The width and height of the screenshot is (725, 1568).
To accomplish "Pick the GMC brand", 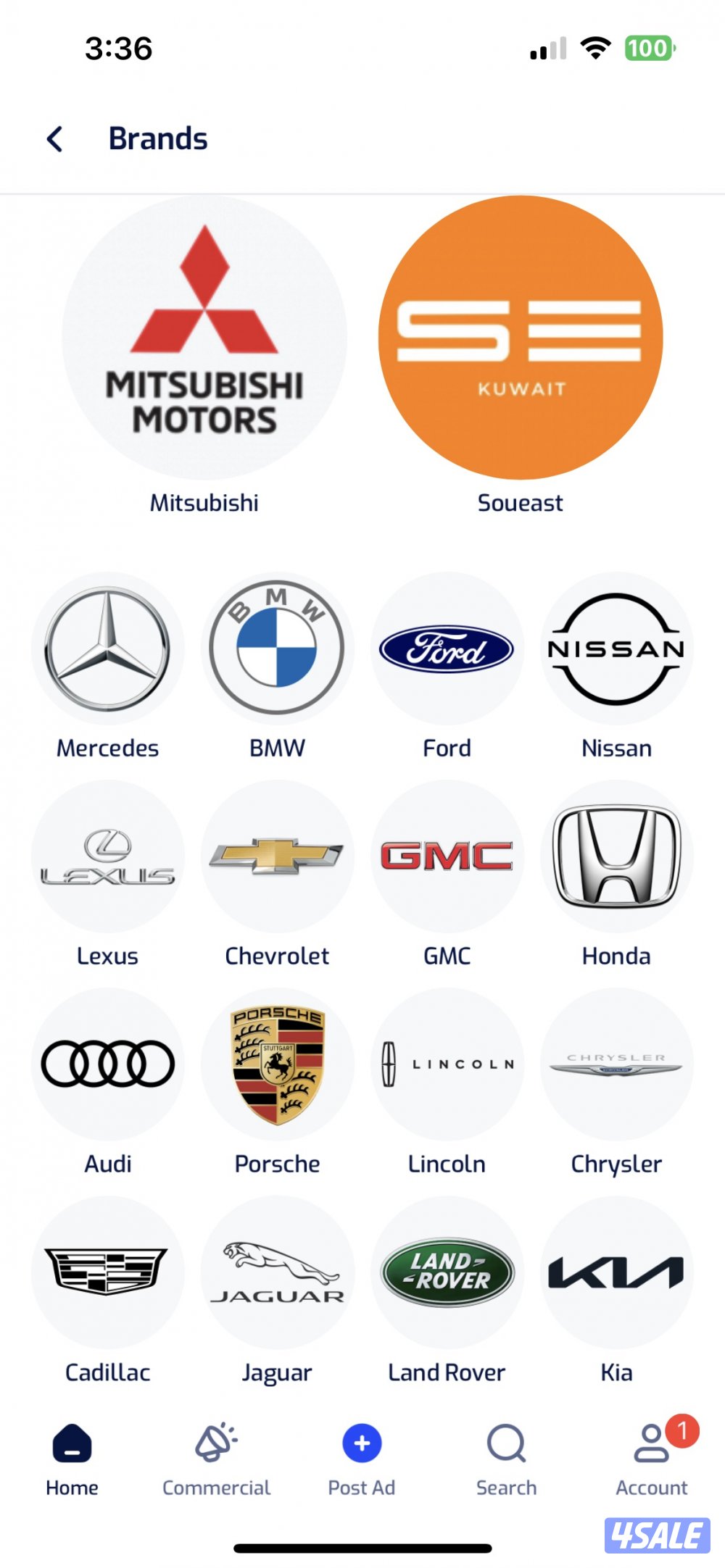I will point(447,857).
